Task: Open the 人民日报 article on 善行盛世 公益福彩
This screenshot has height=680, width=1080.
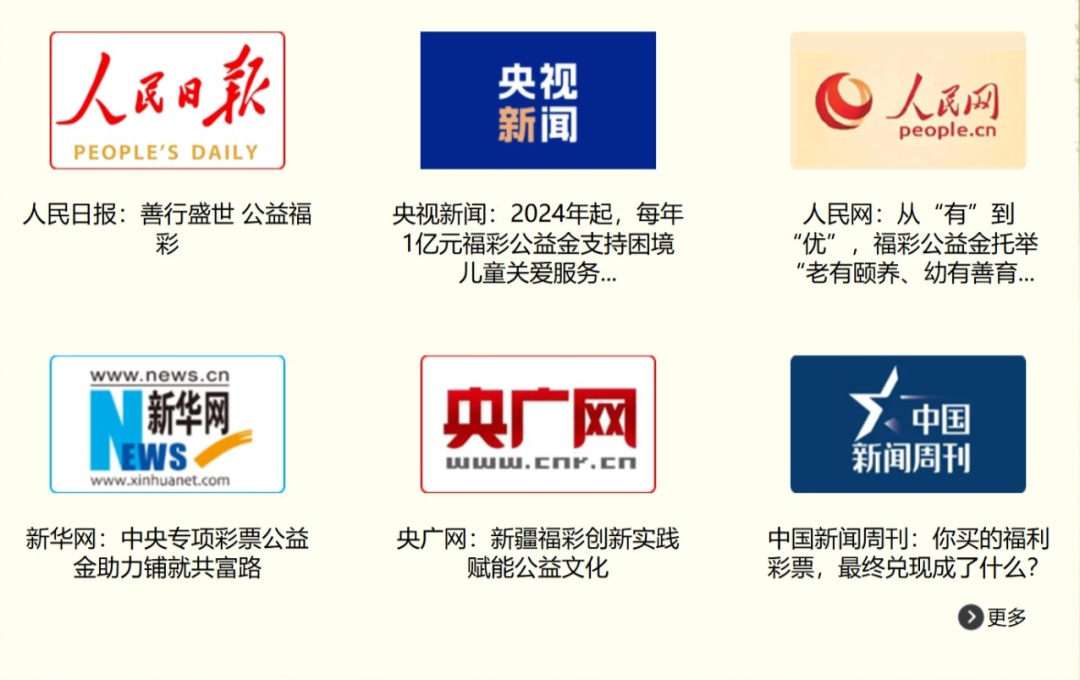Action: click(x=167, y=228)
